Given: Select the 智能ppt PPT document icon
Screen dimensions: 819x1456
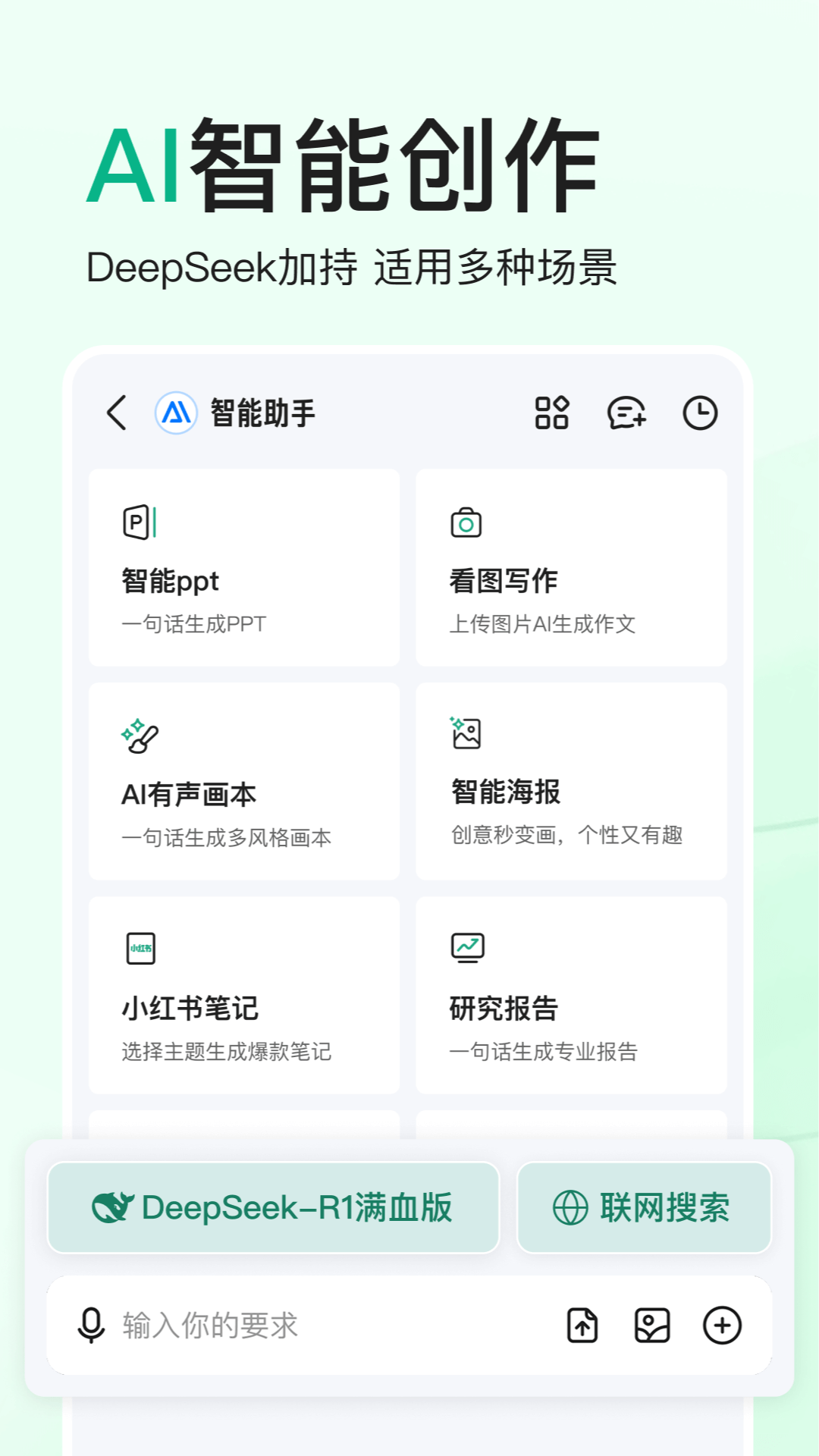Looking at the screenshot, I should pyautogui.click(x=137, y=521).
